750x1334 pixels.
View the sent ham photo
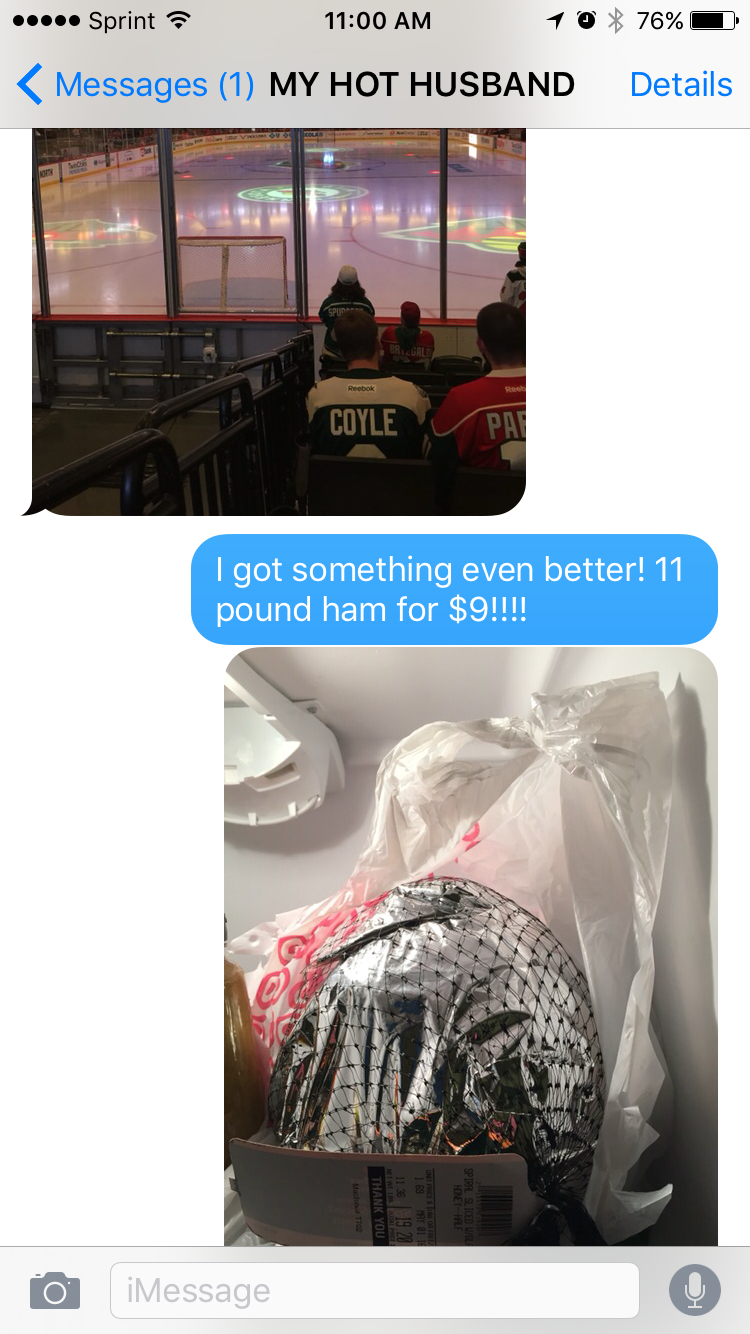tap(470, 945)
